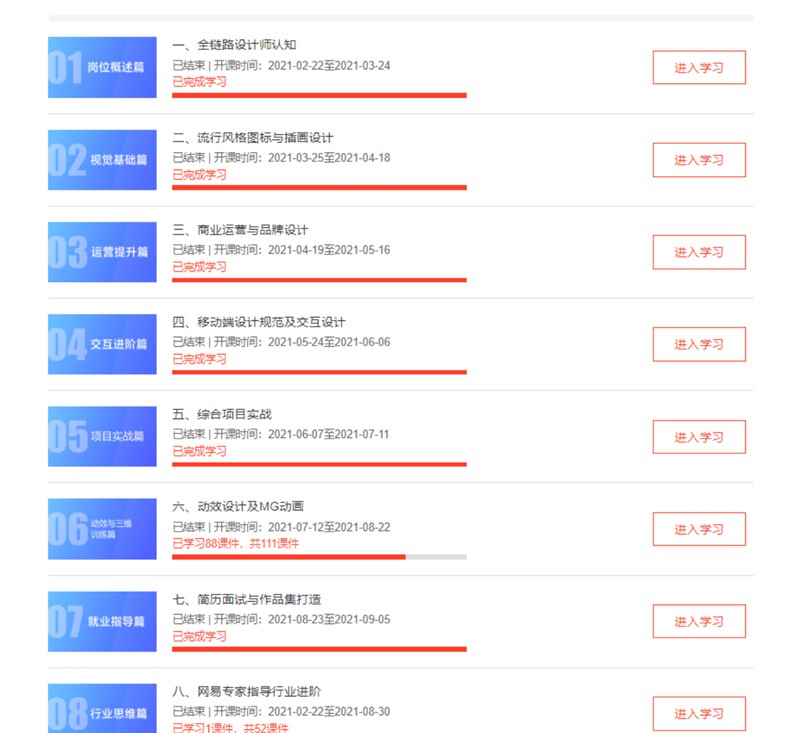Tap the 06 动效与三维训练篇 tile
800x733 pixels.
pyautogui.click(x=102, y=529)
